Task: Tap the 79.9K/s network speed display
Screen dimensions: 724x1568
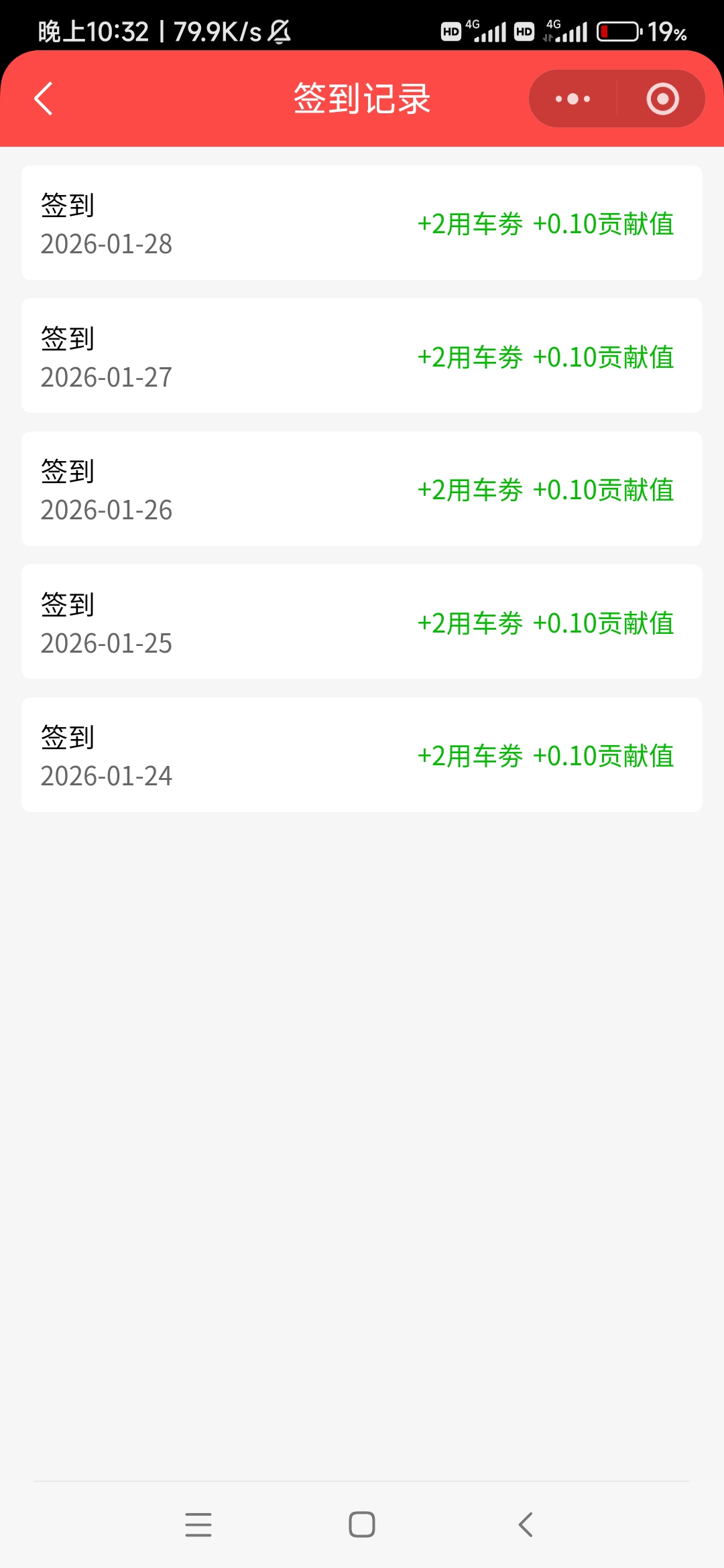Action: pos(215,29)
